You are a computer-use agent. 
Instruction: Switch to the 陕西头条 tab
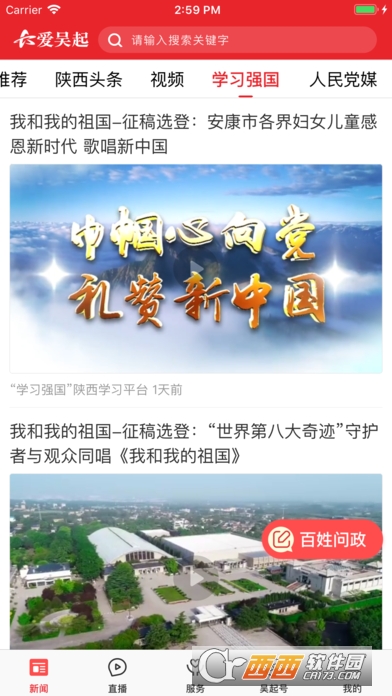point(89,79)
